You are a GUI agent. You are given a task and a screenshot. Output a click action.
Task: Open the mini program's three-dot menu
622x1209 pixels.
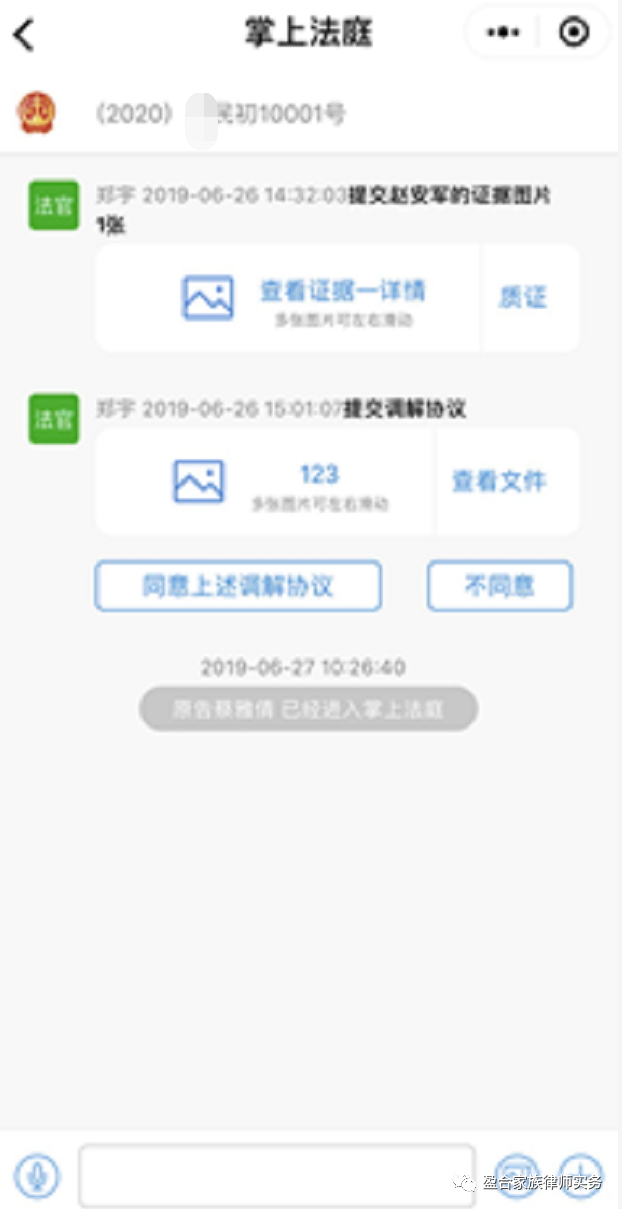pyautogui.click(x=503, y=32)
